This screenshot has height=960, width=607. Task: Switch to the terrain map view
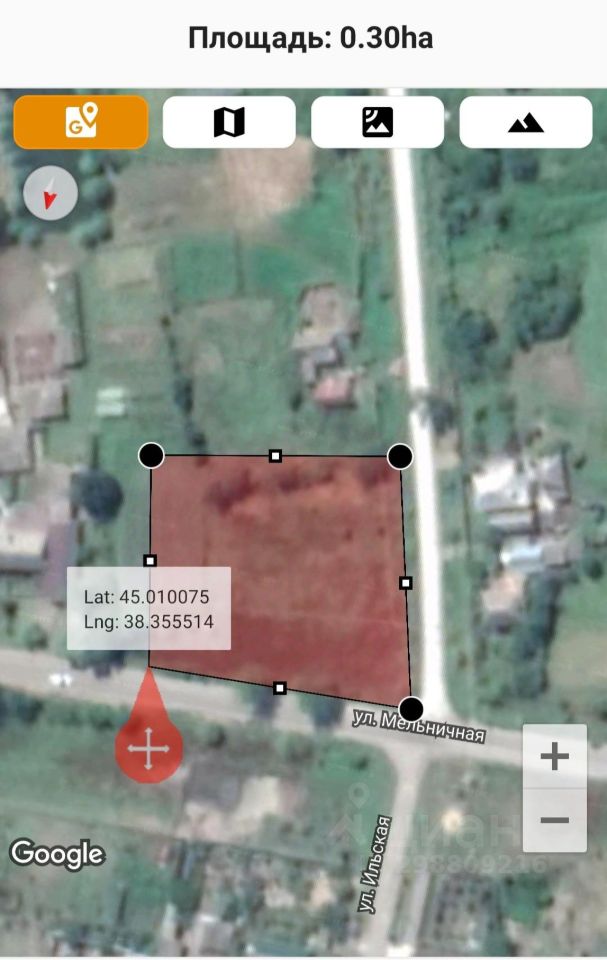pyautogui.click(x=525, y=122)
